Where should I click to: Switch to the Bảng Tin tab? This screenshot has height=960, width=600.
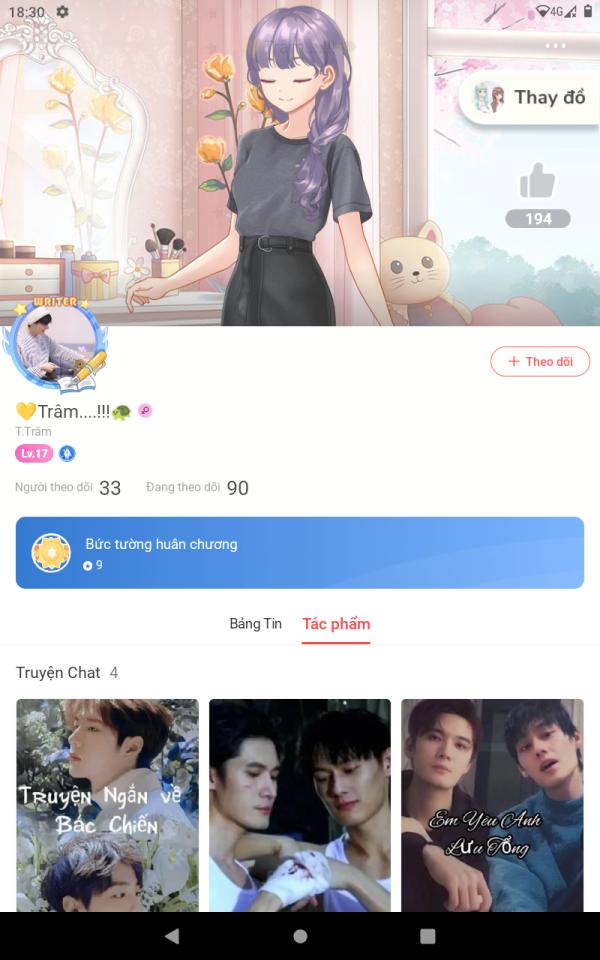coord(255,624)
